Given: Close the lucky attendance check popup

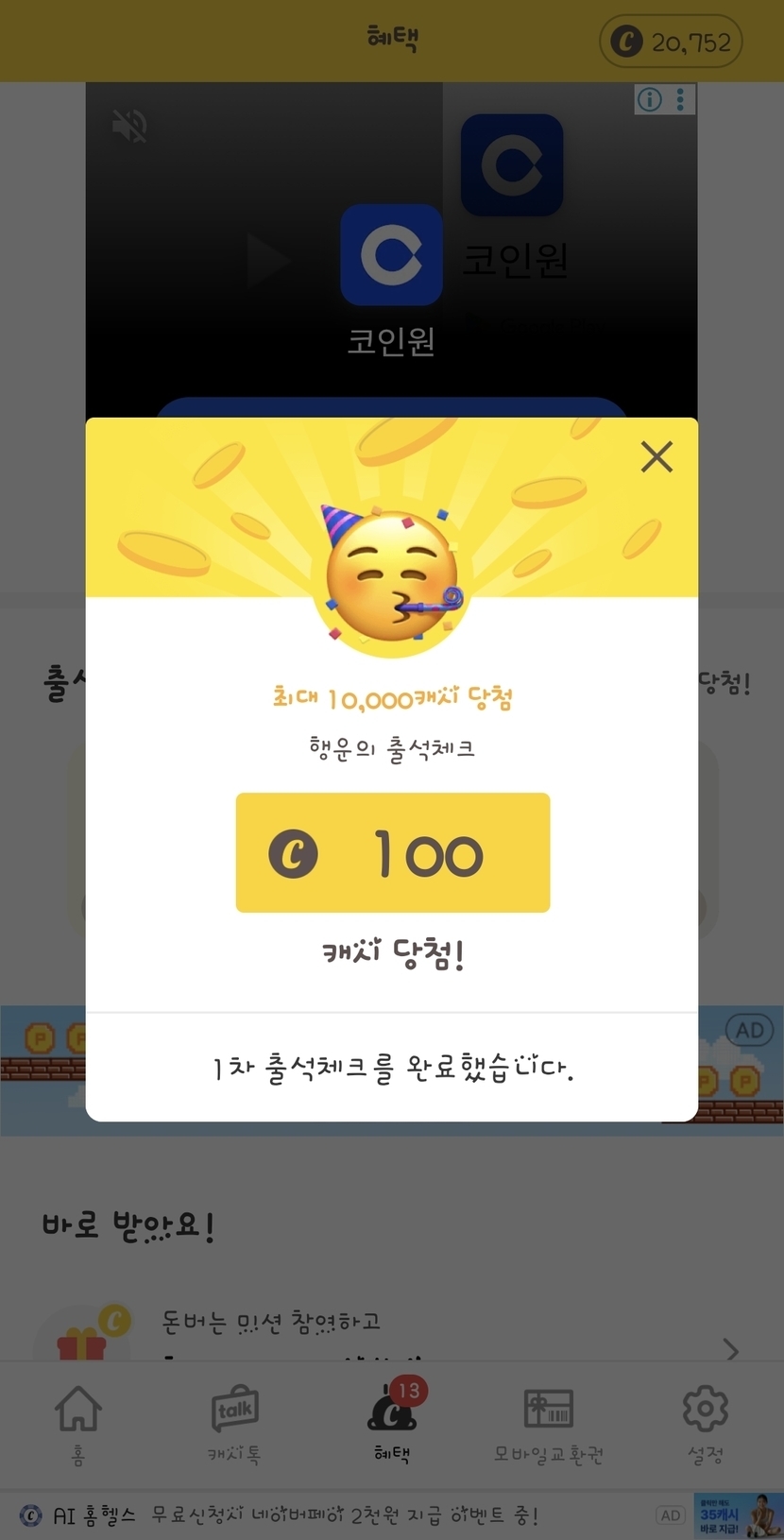Looking at the screenshot, I should (x=656, y=457).
